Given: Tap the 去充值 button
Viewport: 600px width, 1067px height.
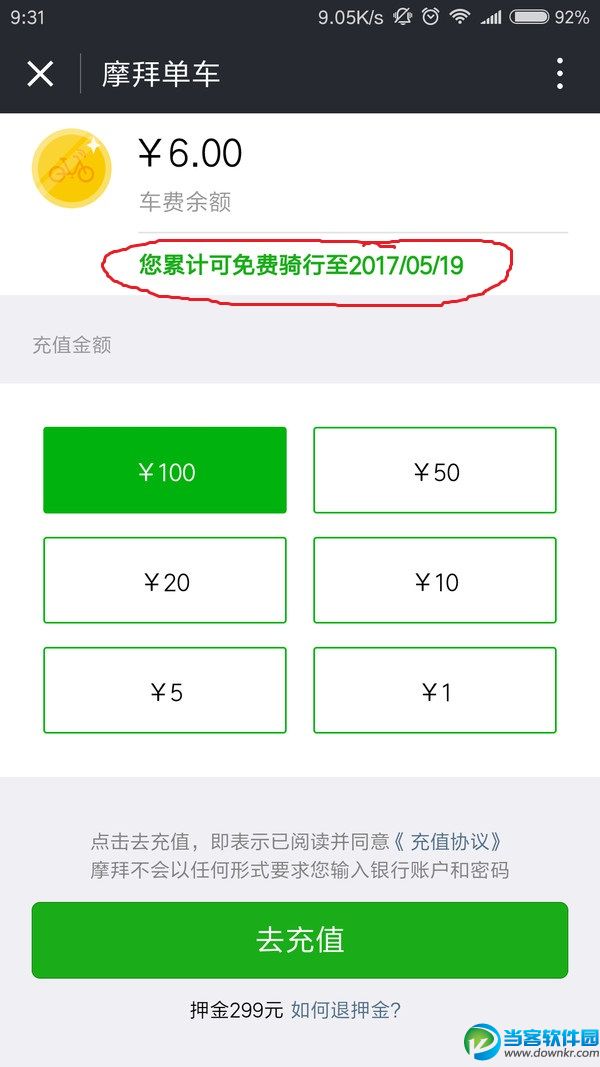Looking at the screenshot, I should 300,940.
